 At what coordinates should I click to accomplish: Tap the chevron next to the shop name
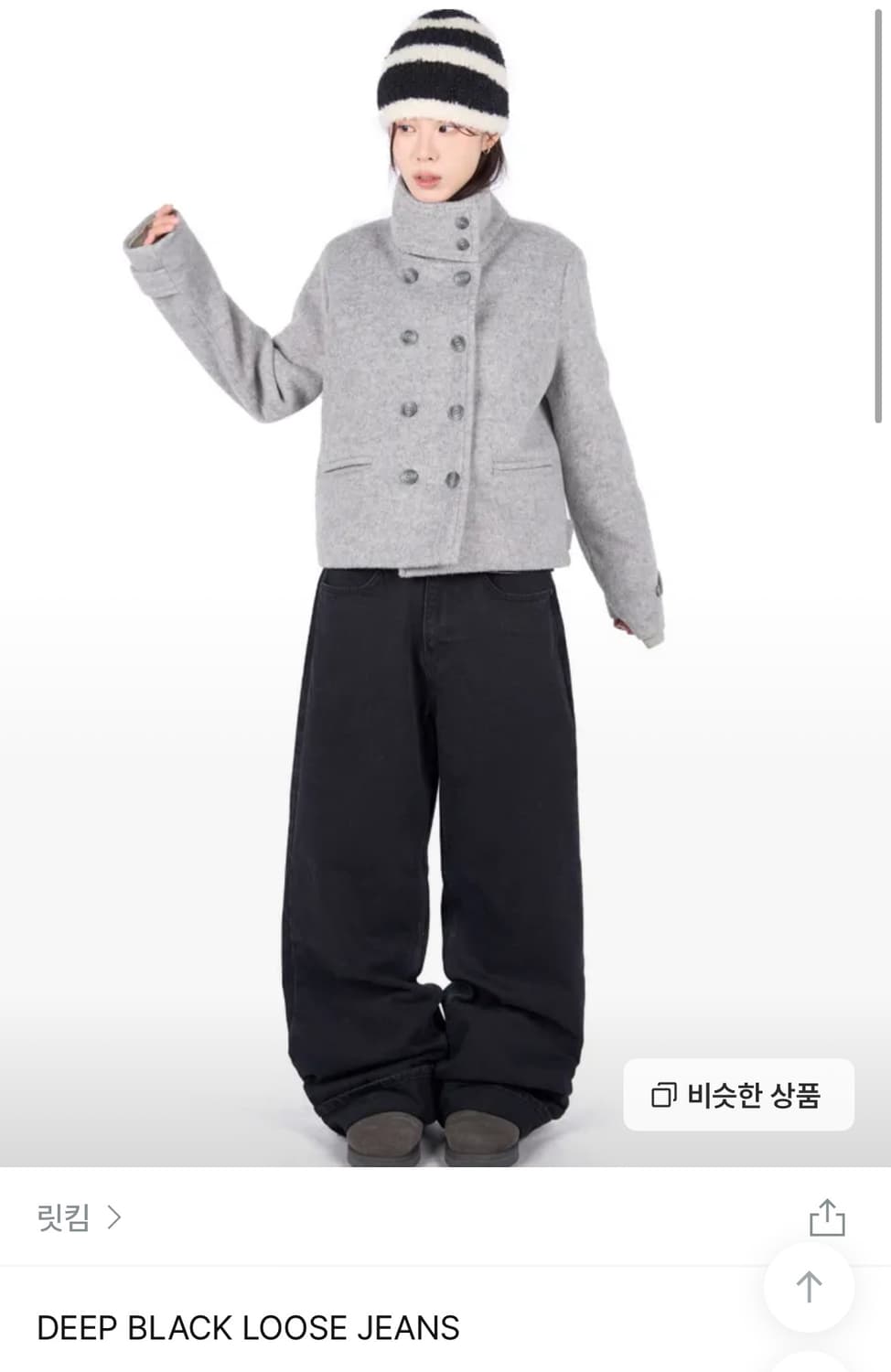[113, 1217]
